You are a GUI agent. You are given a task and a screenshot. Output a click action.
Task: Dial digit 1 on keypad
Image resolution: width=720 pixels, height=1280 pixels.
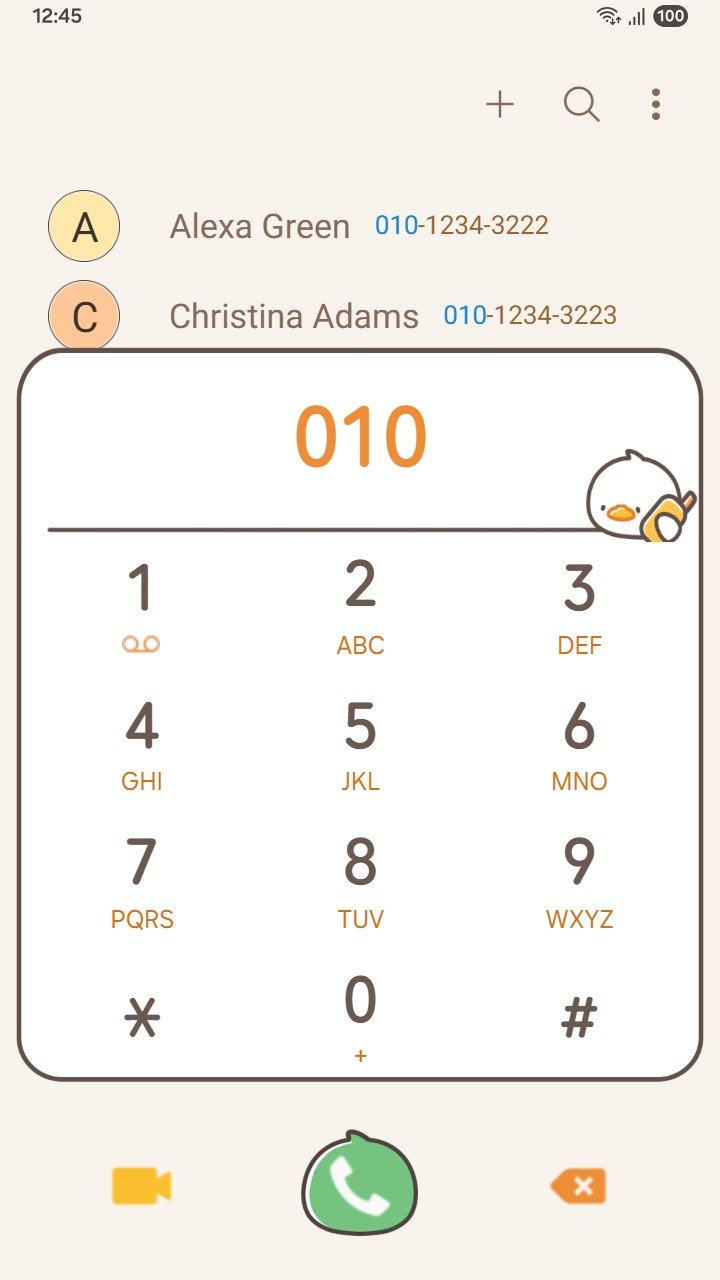(x=142, y=603)
